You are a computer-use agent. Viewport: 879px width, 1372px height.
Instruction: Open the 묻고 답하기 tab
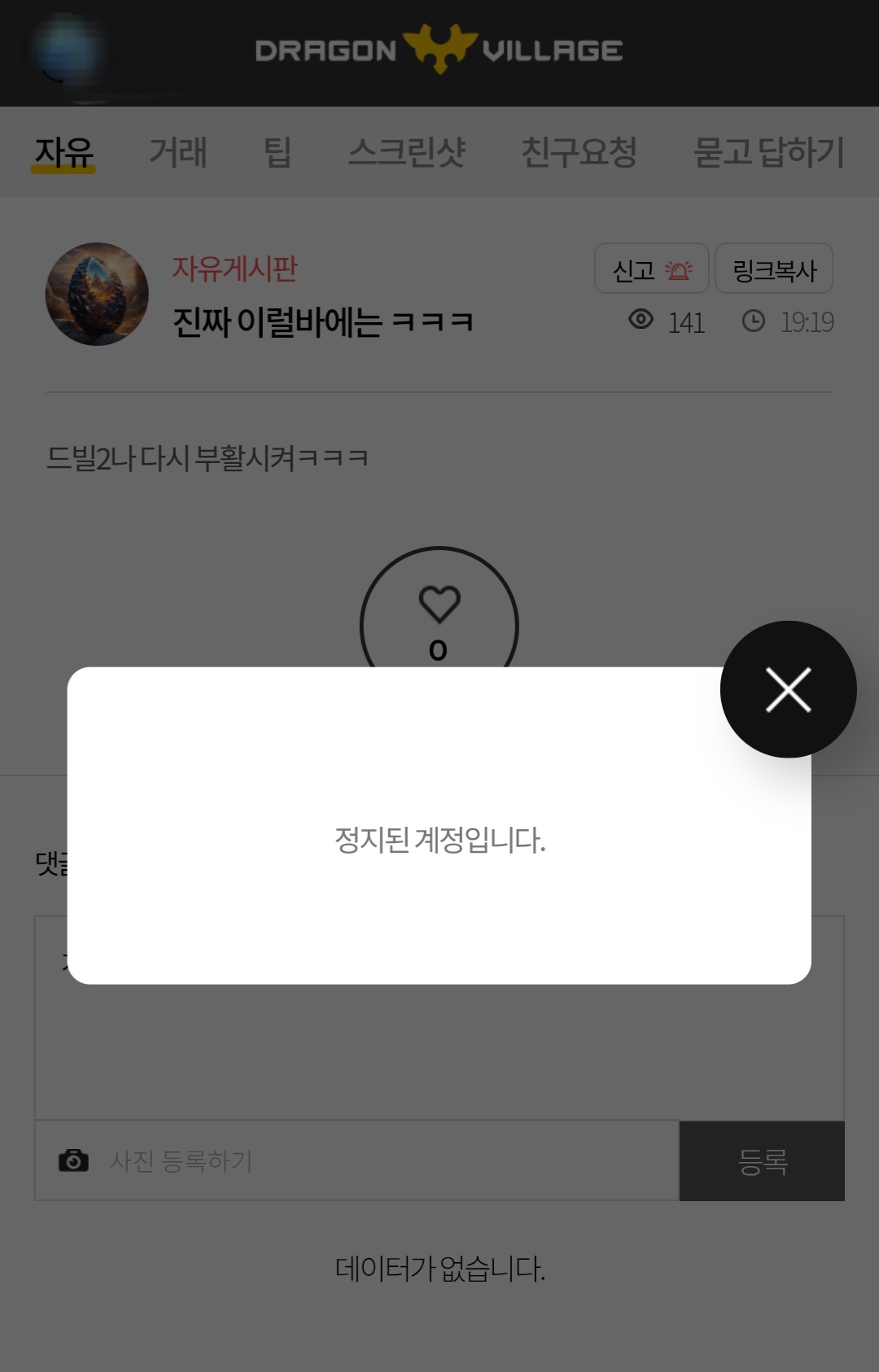coord(768,152)
